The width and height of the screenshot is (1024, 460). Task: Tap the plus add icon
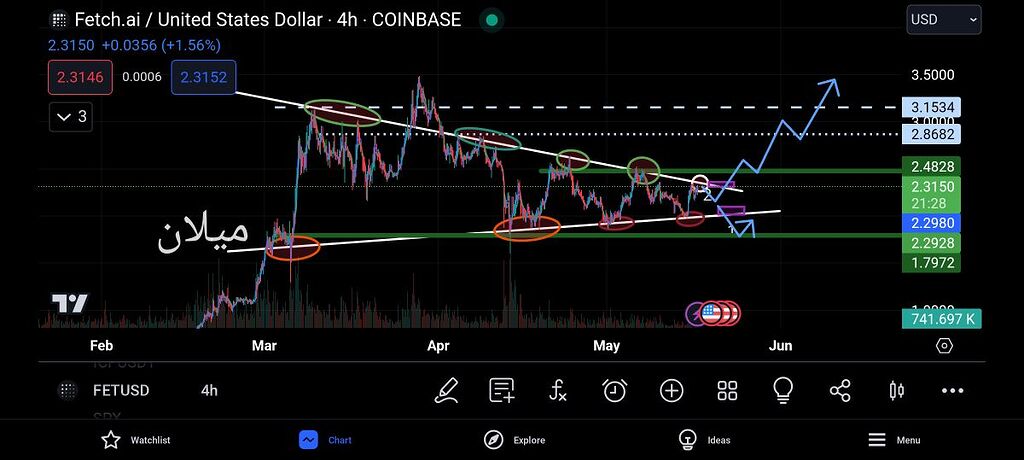671,391
